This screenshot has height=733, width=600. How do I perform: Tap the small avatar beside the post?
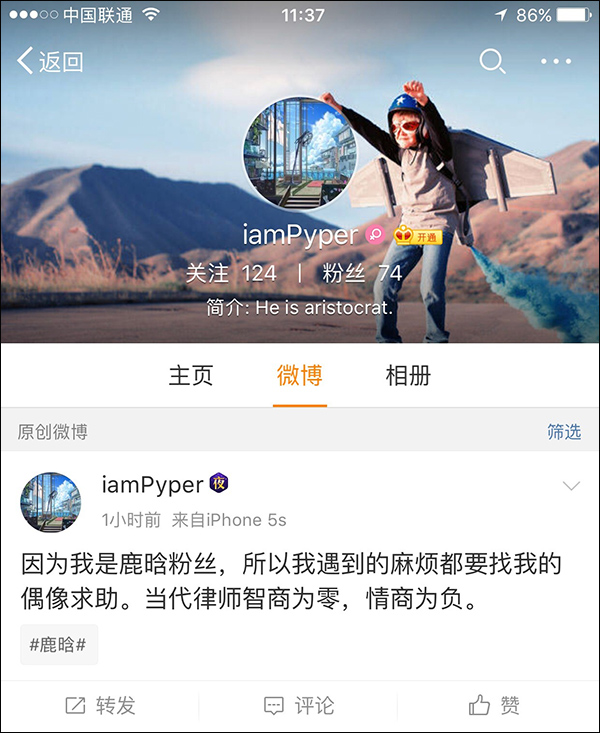51,502
